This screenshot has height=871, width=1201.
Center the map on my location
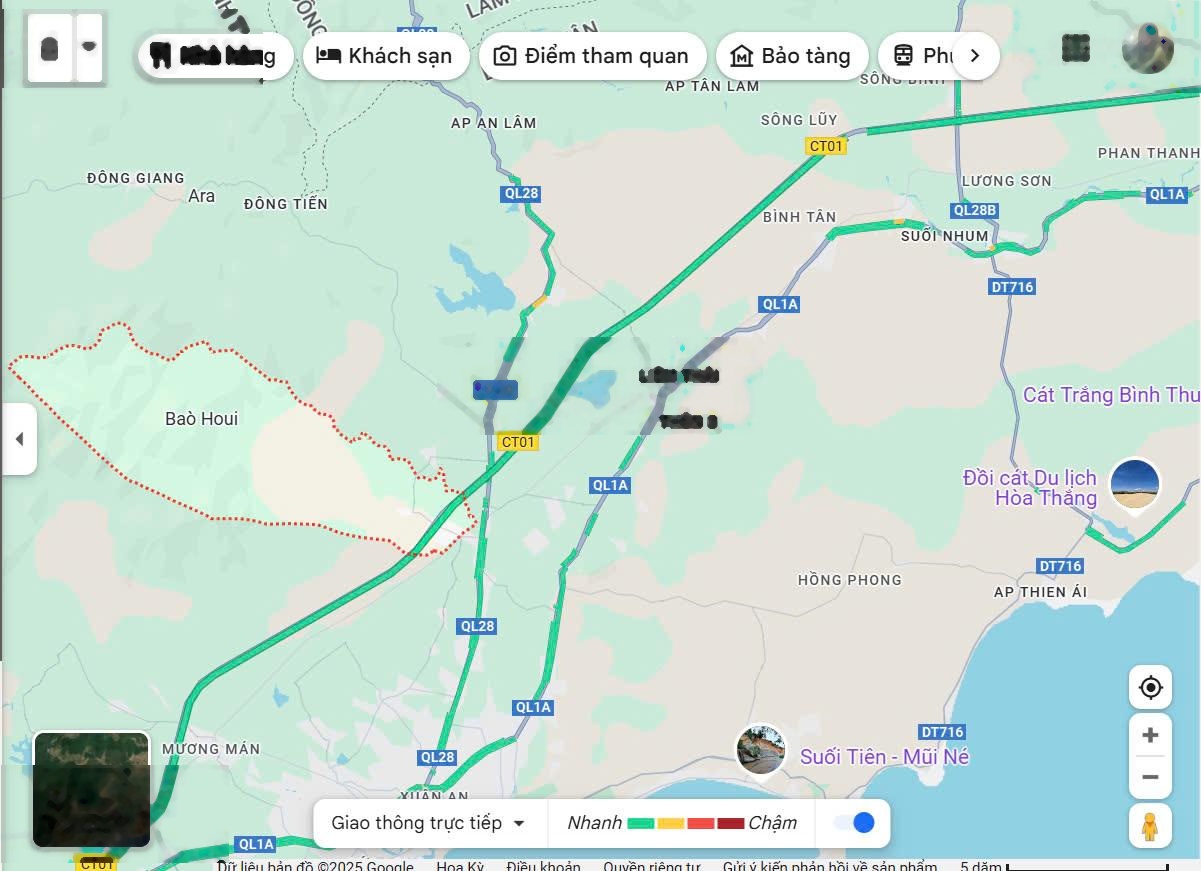point(1150,688)
